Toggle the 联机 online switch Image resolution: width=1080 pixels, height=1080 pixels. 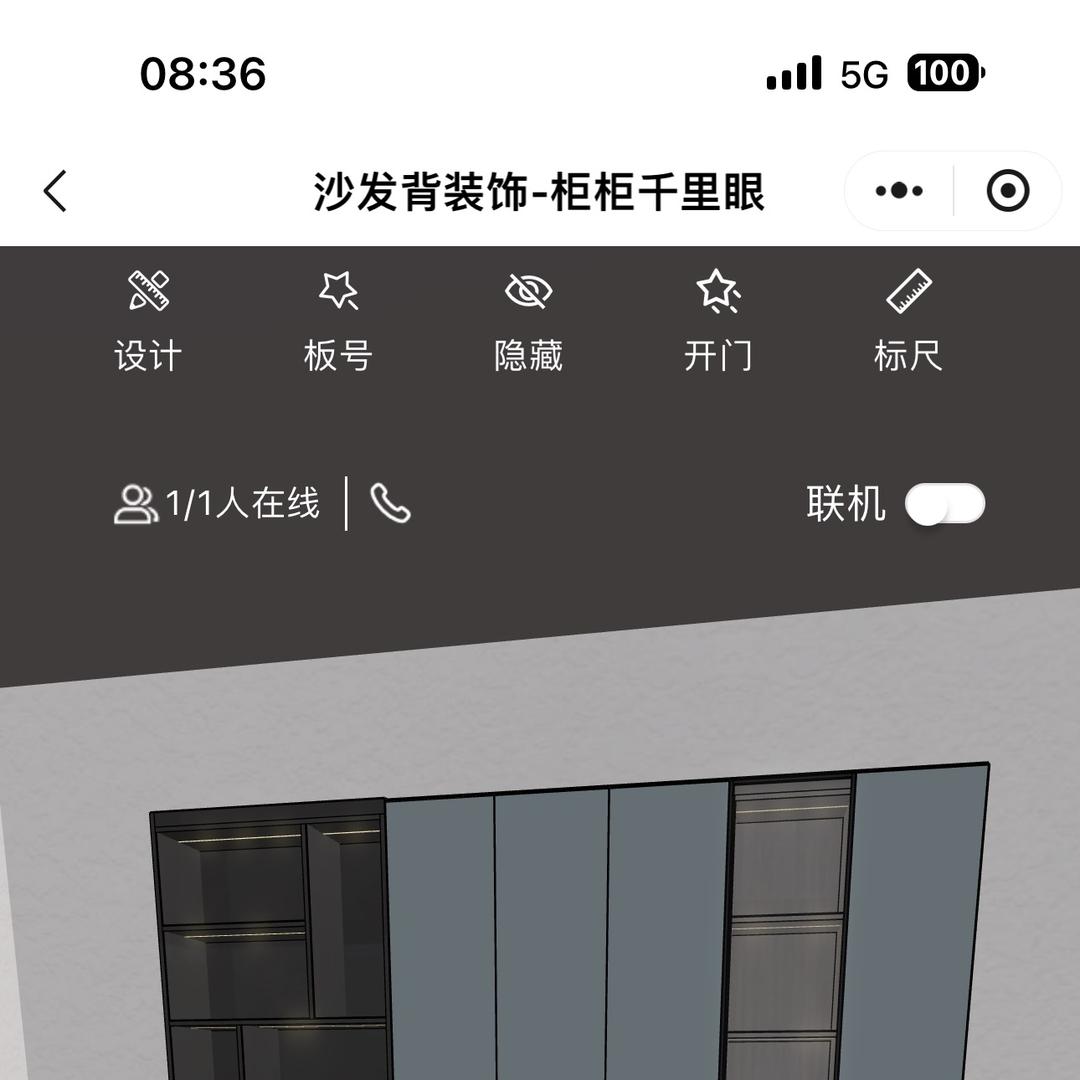coord(945,504)
